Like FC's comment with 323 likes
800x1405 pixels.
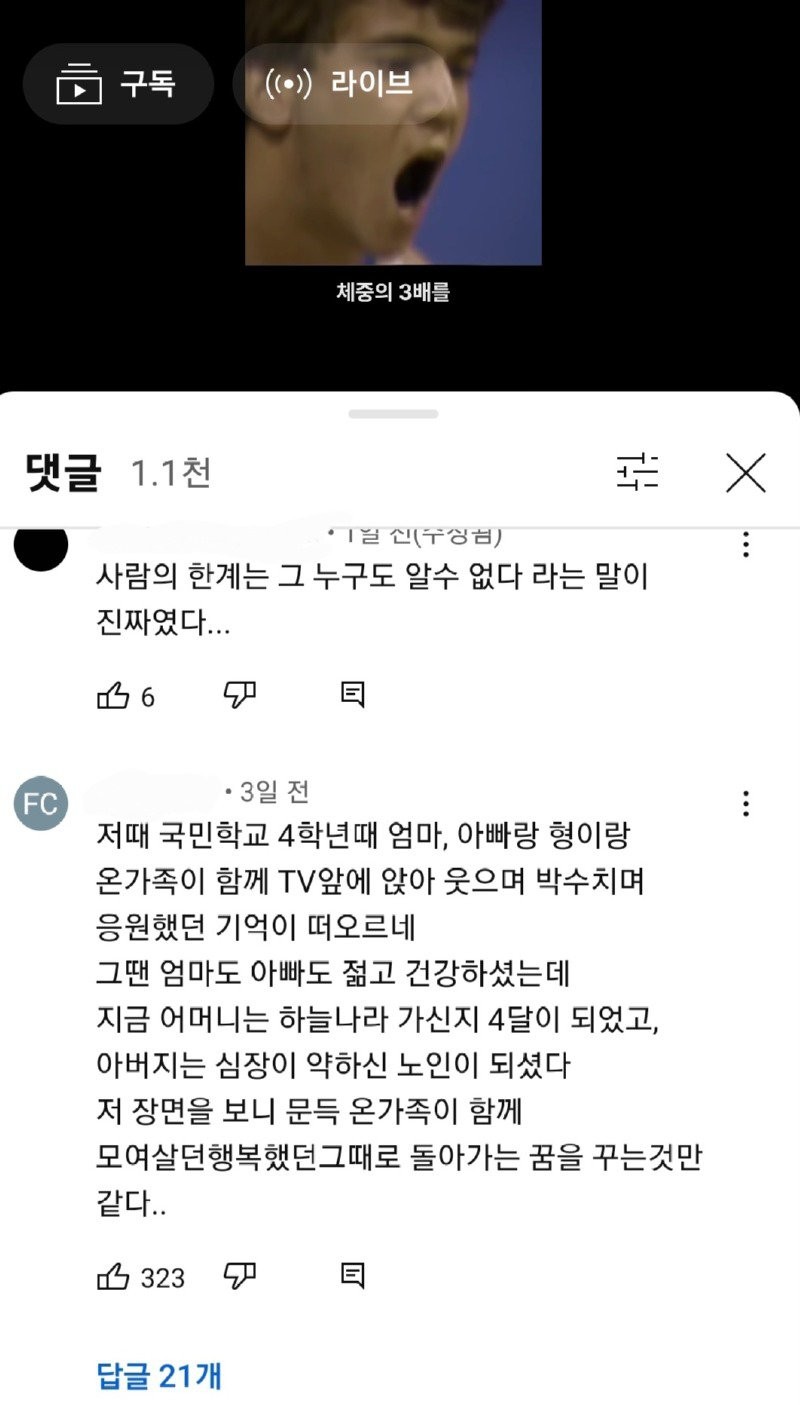click(112, 1276)
